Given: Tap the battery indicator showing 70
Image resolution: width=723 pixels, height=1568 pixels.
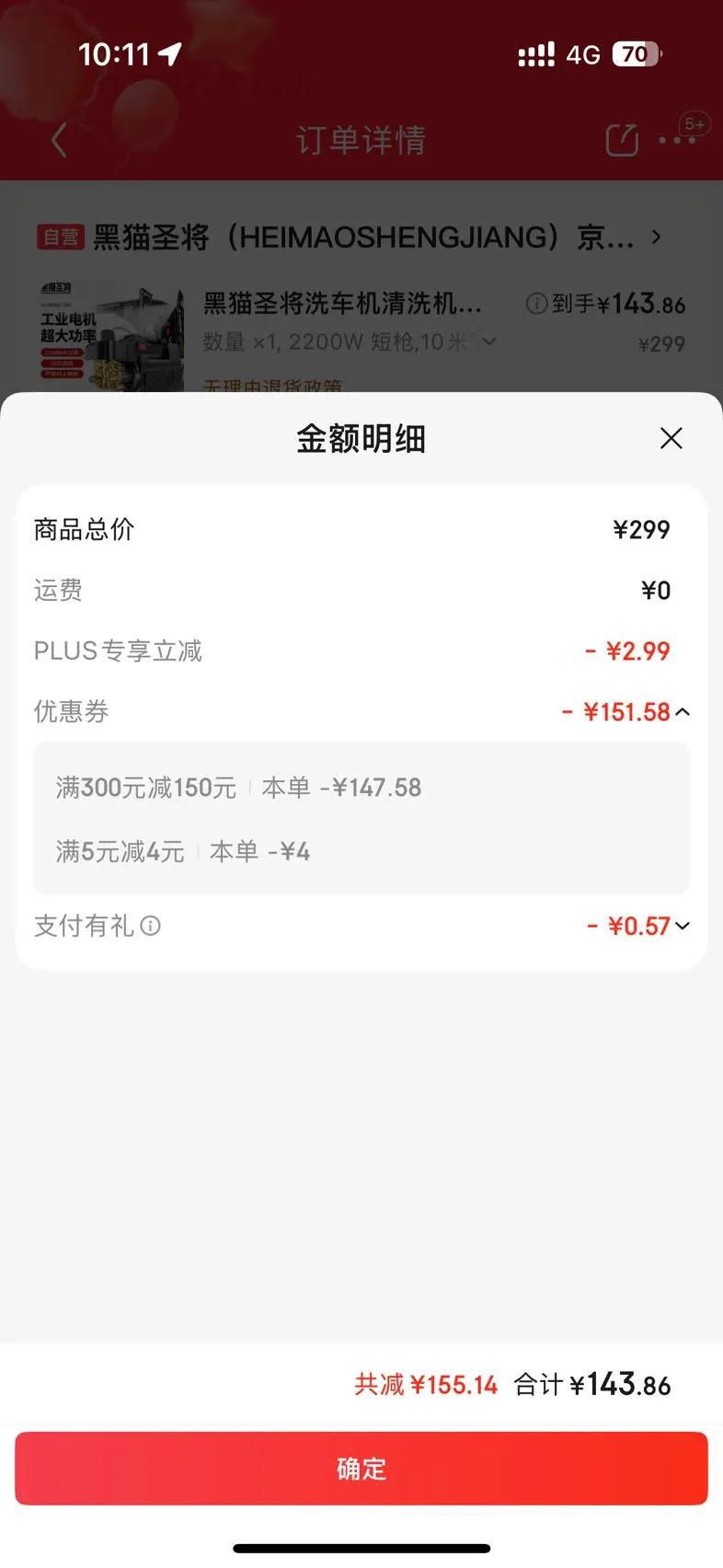Looking at the screenshot, I should [x=637, y=54].
